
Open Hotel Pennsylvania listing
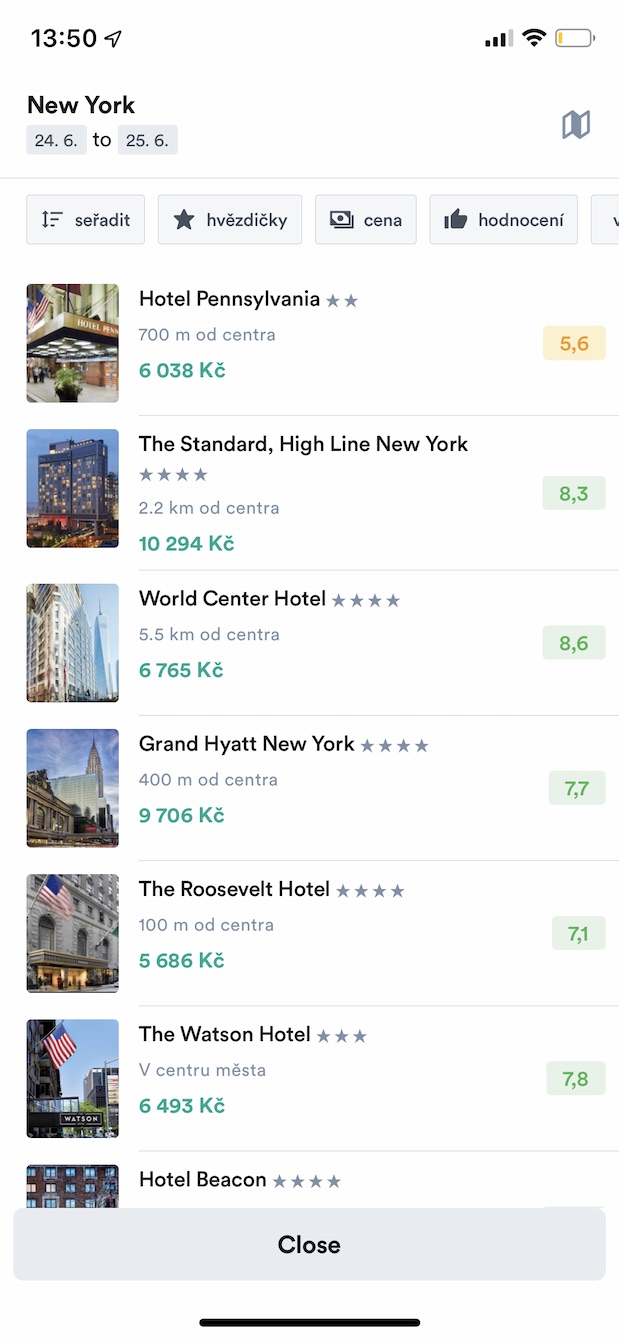(x=229, y=299)
